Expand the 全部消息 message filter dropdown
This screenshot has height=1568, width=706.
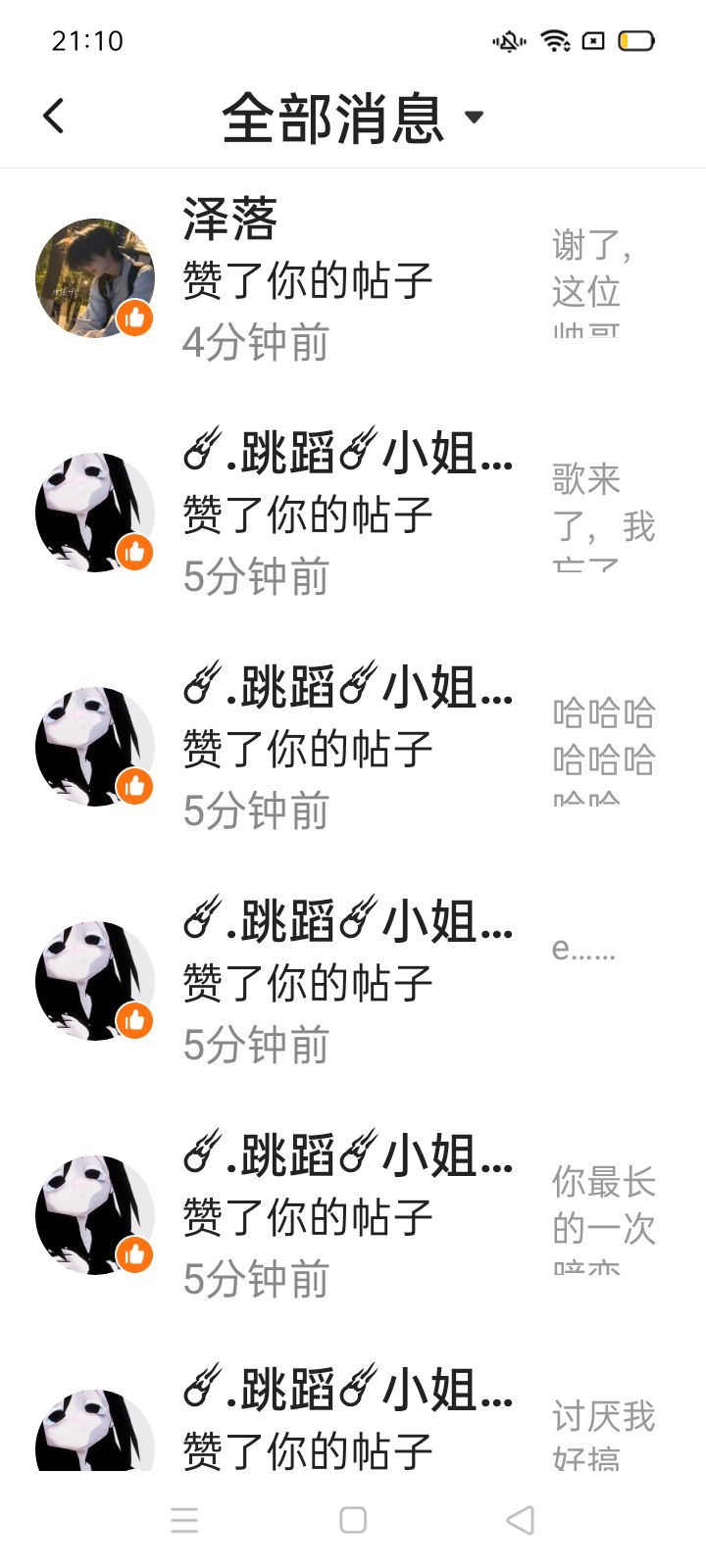[x=353, y=118]
